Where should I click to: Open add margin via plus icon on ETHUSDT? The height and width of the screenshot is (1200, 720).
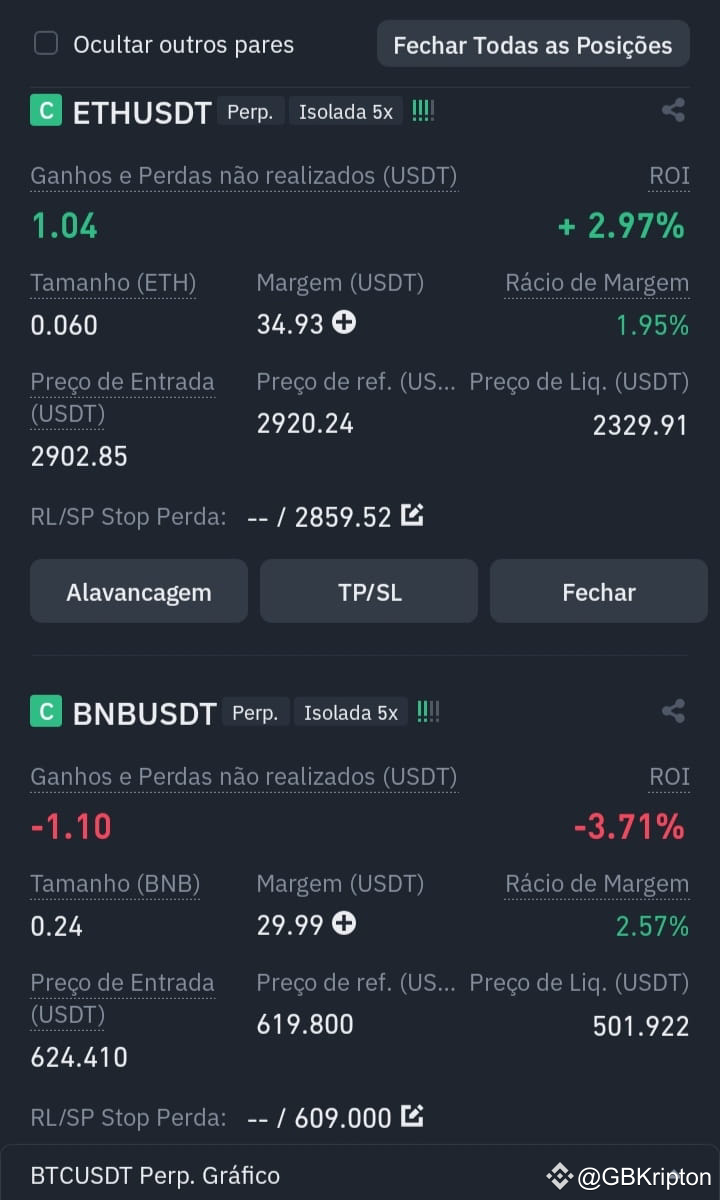click(344, 322)
